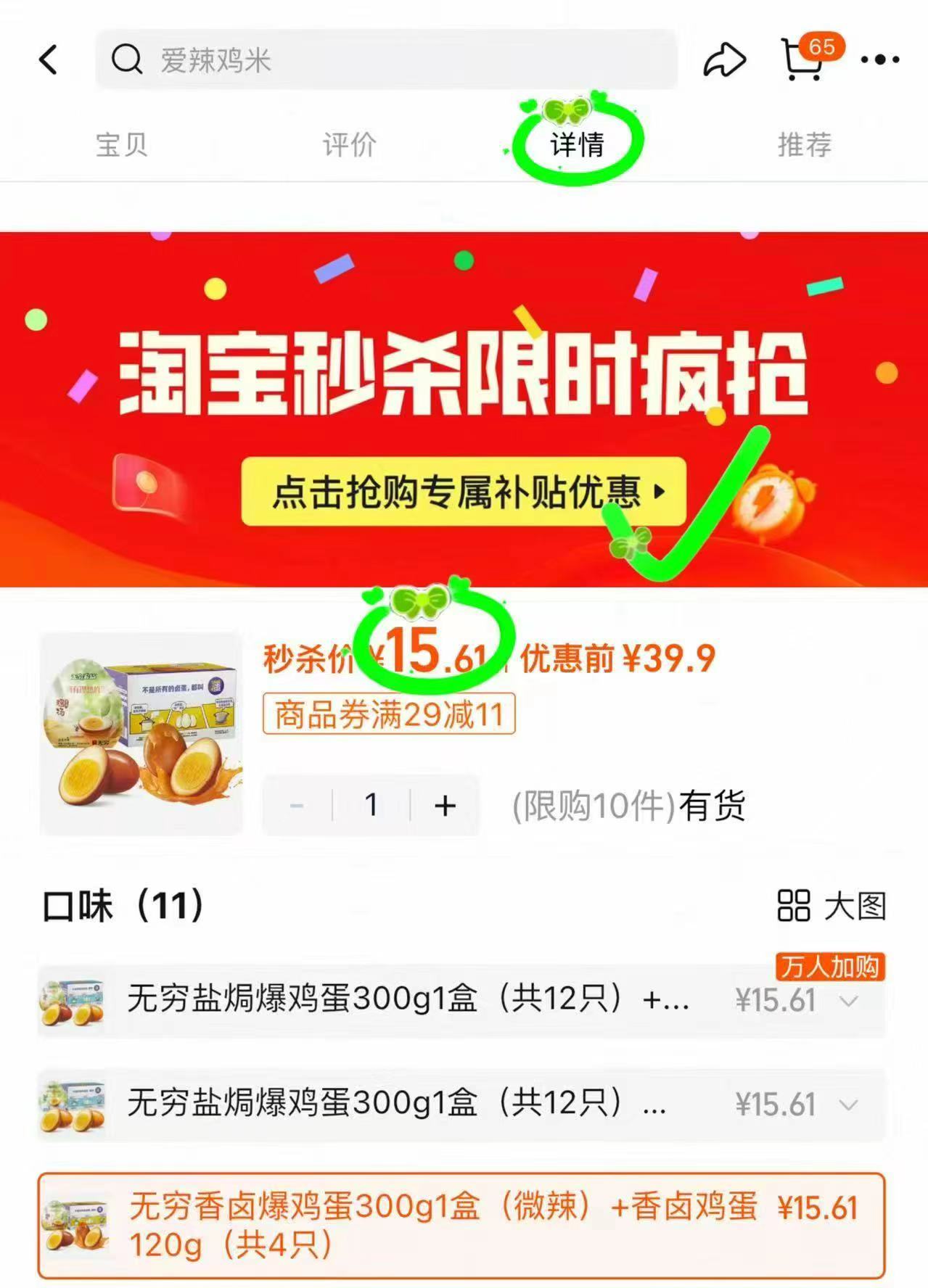This screenshot has width=928, height=1288.
Task: Click the three-dot more options icon
Action: (880, 60)
